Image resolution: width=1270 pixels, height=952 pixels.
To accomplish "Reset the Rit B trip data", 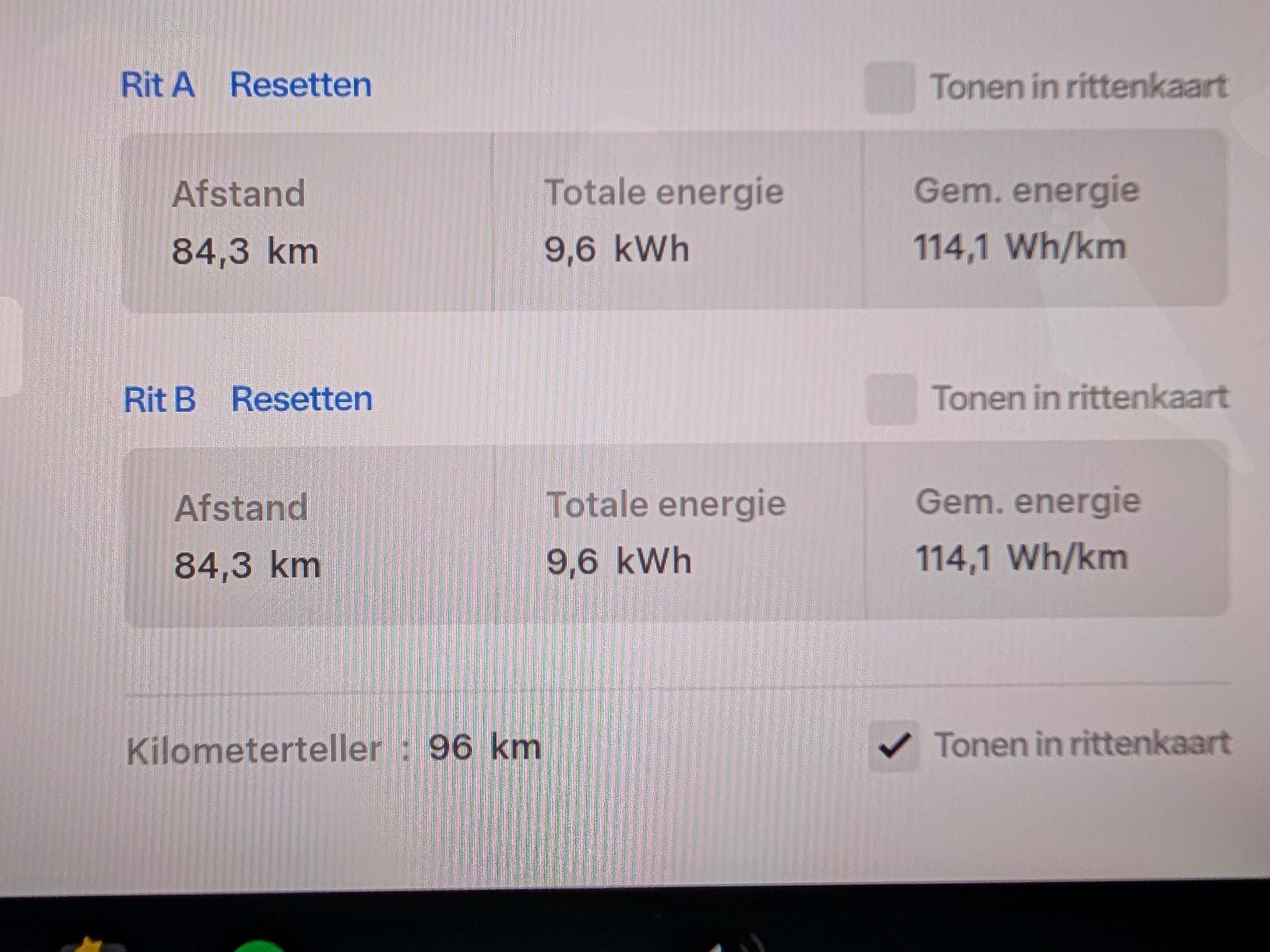I will [302, 399].
